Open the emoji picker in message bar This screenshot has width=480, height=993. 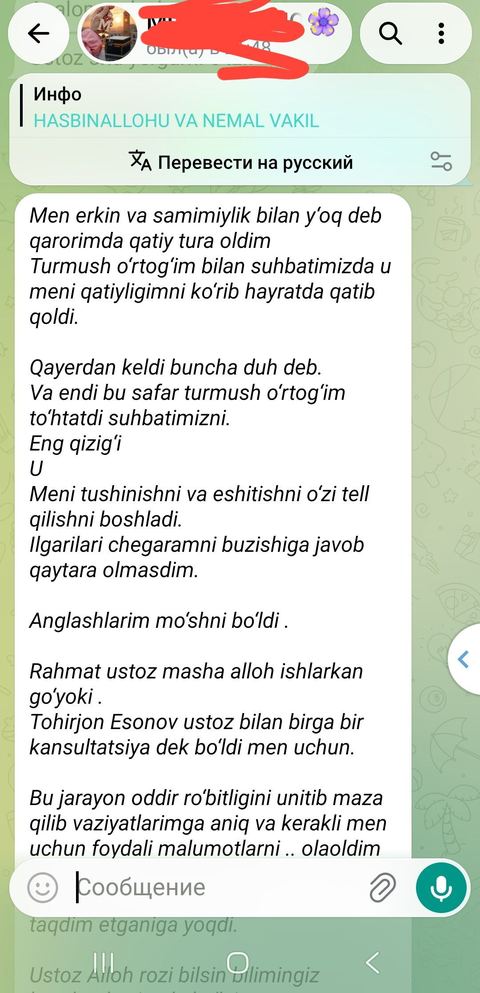42,887
